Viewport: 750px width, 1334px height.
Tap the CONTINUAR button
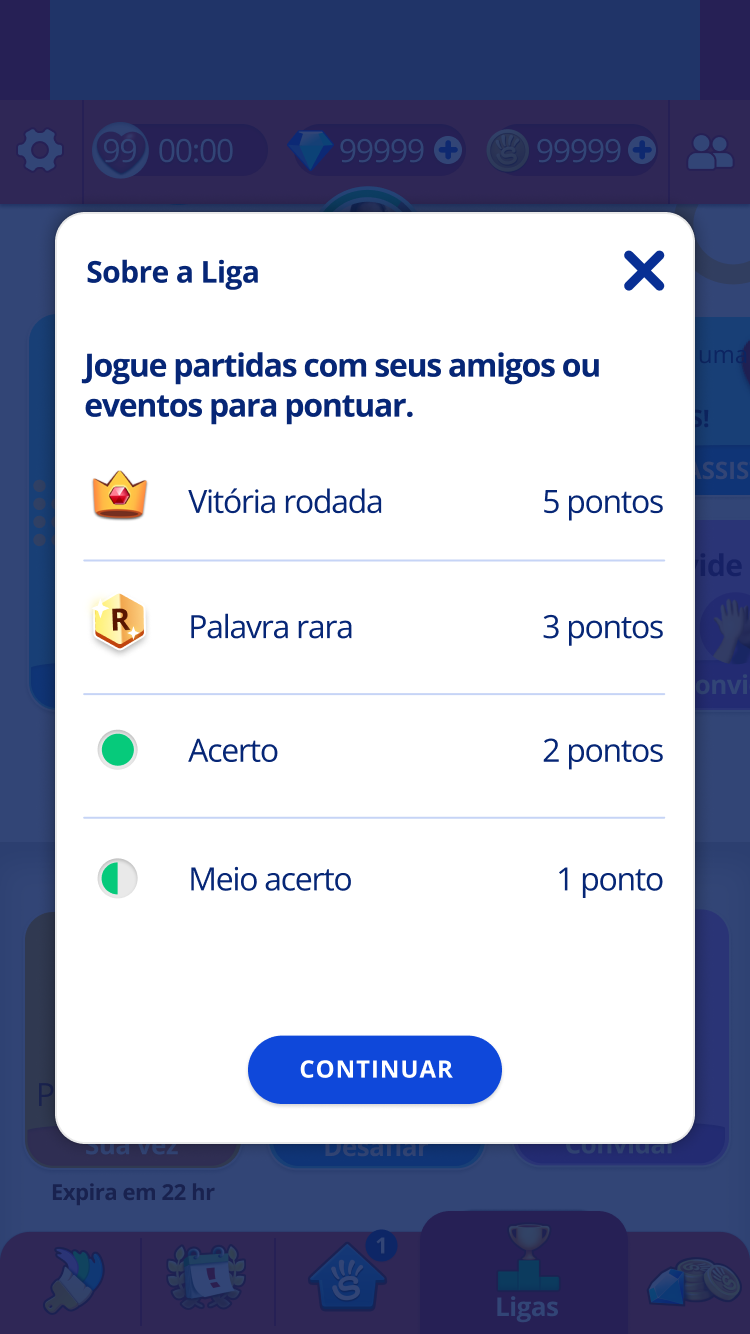pyautogui.click(x=375, y=1069)
